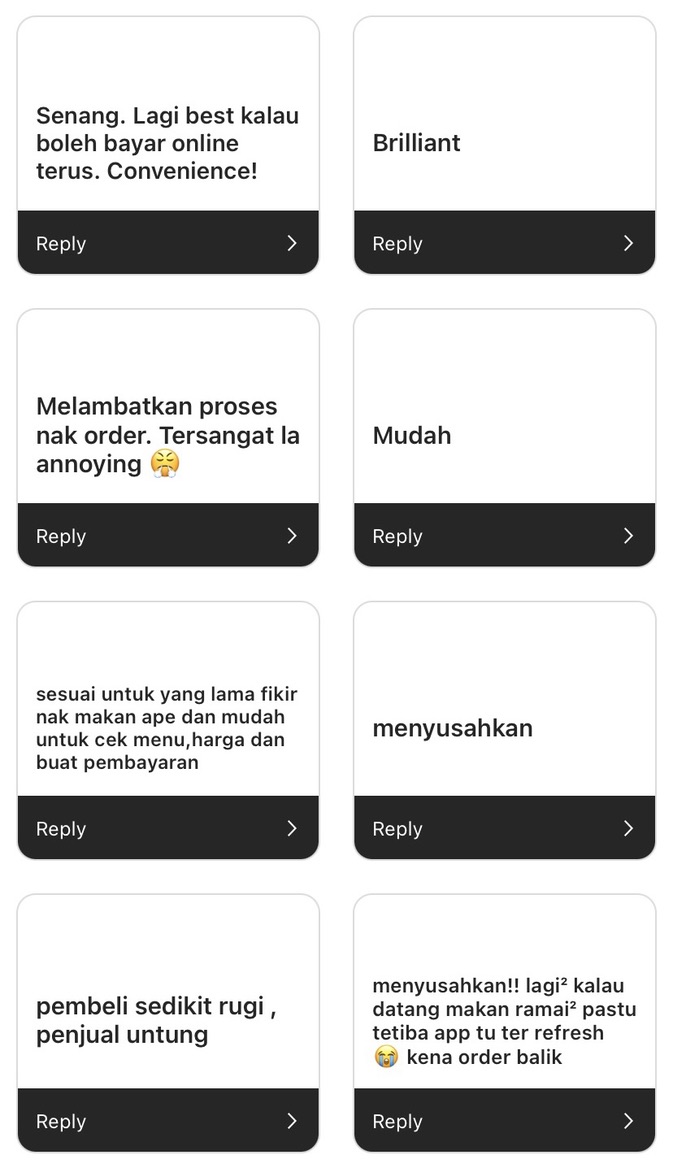Reply to the single-word "menyusahkan" response
This screenshot has width=673, height=1168.
click(x=504, y=828)
